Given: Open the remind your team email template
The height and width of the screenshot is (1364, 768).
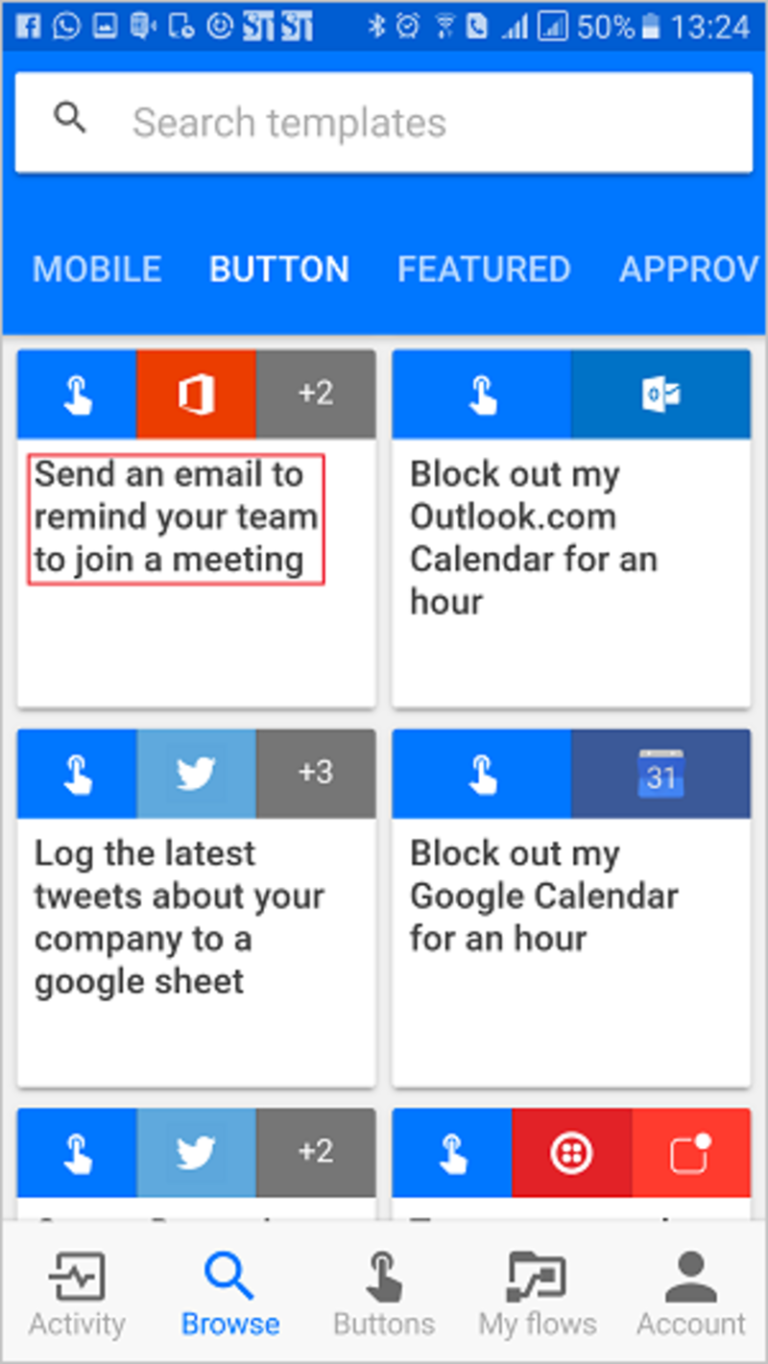Looking at the screenshot, I should [x=176, y=518].
